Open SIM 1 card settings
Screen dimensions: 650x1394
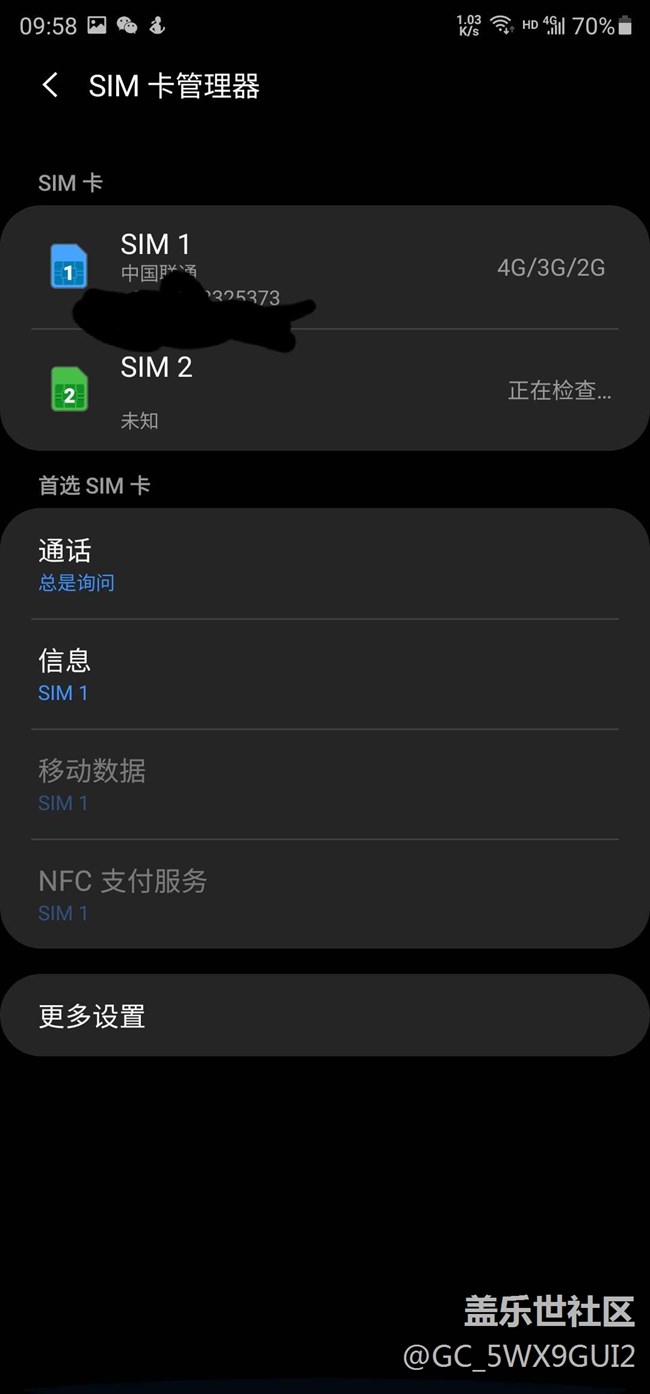[325, 268]
